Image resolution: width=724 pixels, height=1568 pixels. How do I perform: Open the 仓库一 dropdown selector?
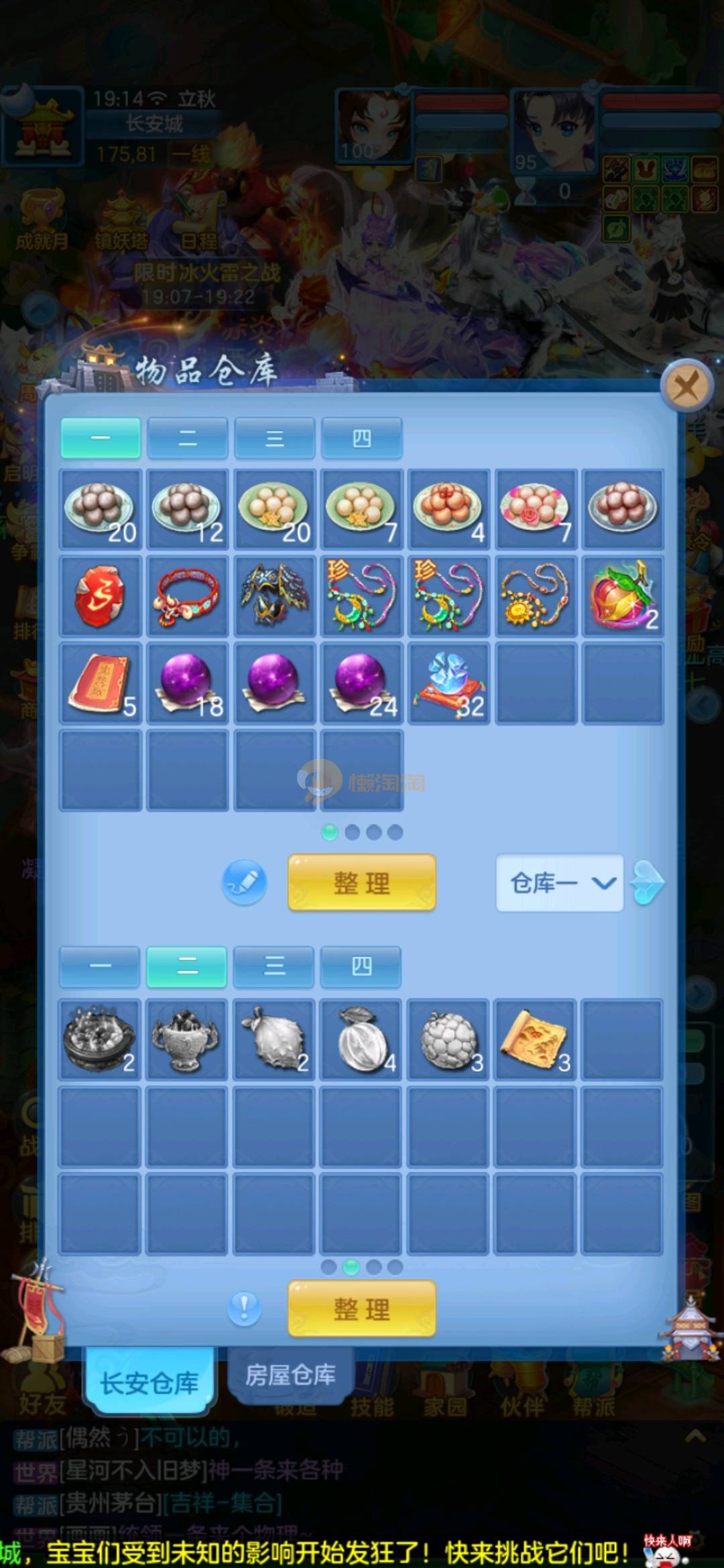560,883
